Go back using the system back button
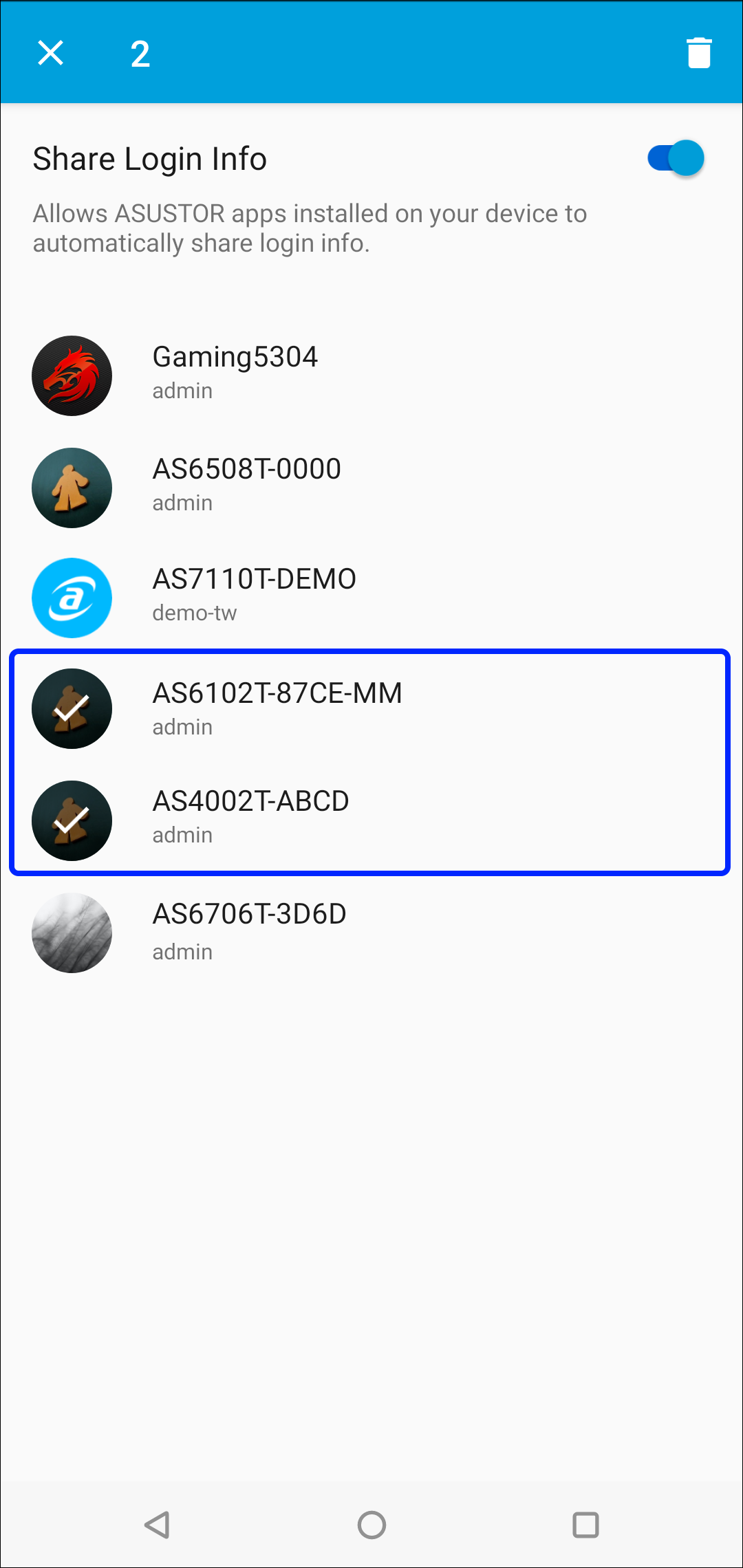The height and width of the screenshot is (1568, 743). click(x=158, y=1525)
